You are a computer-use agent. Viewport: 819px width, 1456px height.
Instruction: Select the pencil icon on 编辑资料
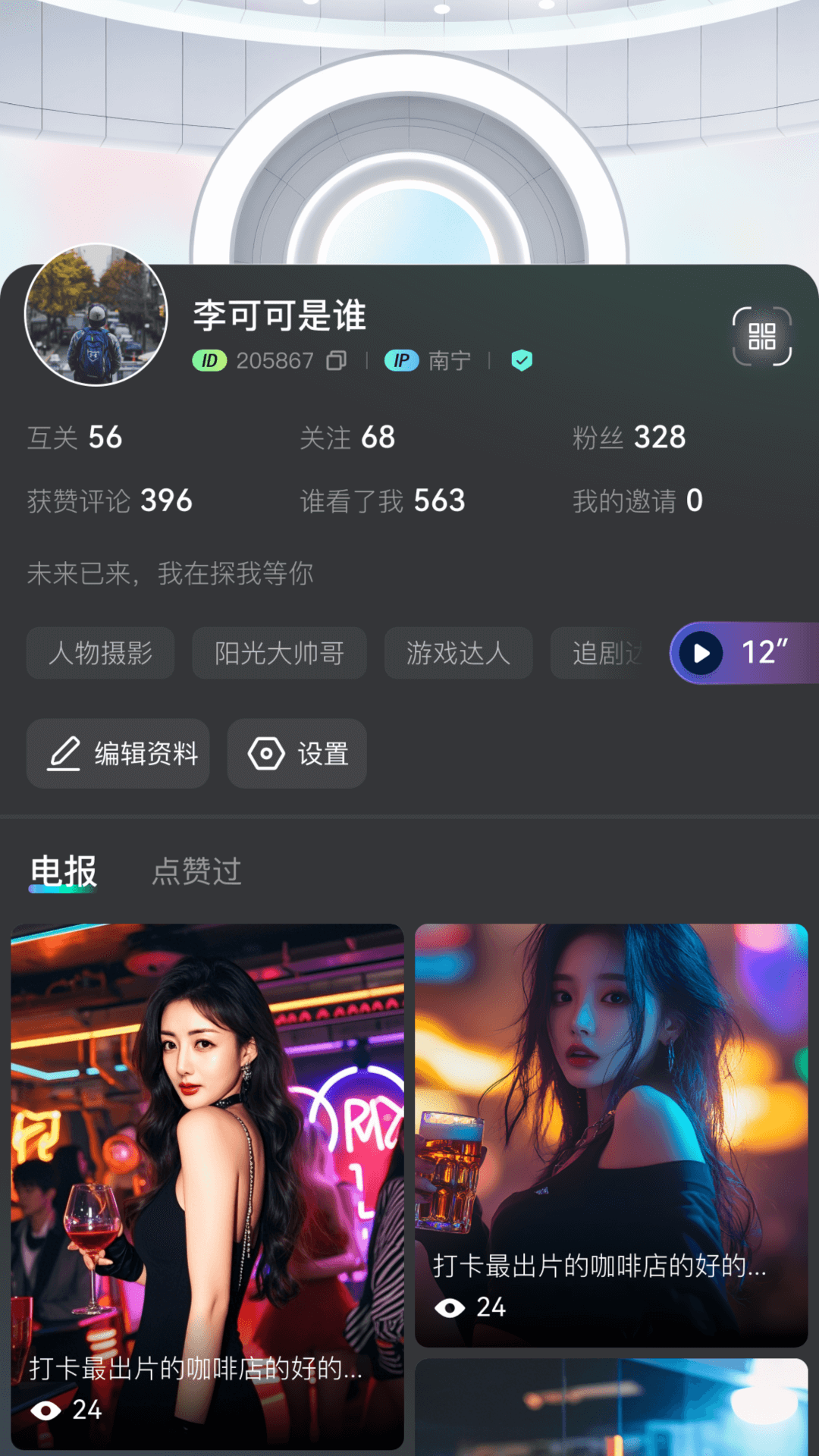click(64, 754)
